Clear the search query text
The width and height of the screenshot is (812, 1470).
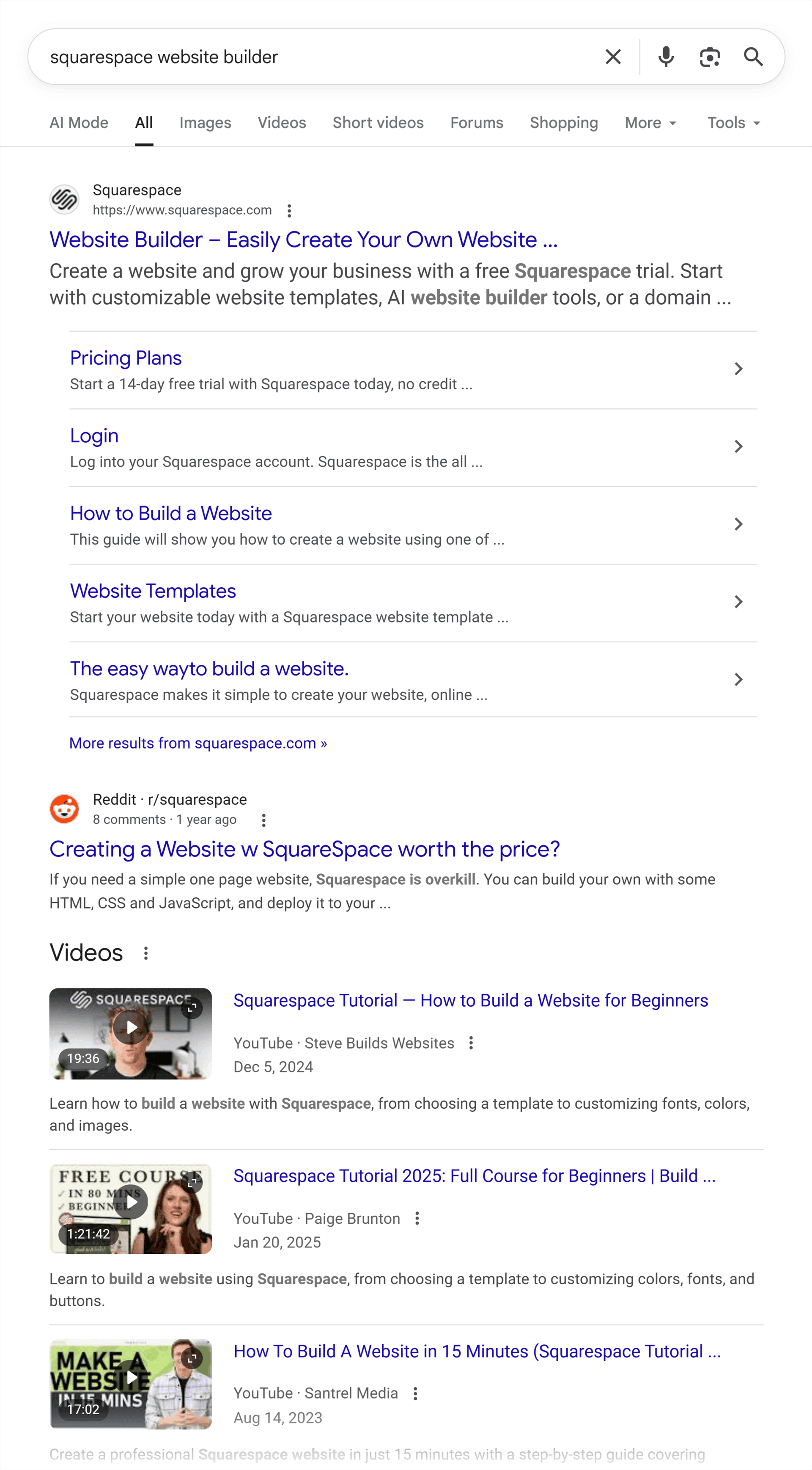pyautogui.click(x=612, y=57)
